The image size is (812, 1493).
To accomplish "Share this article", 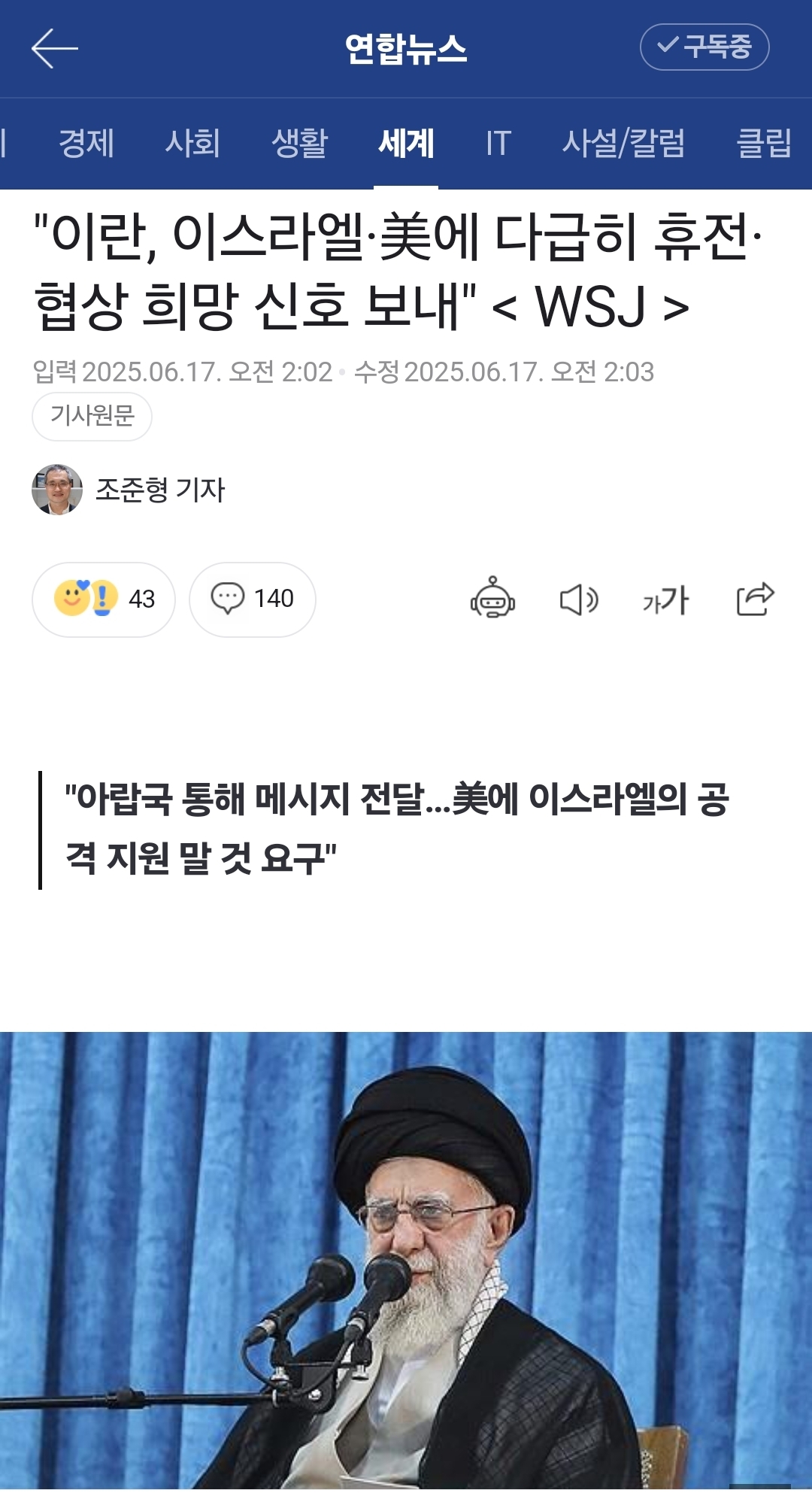I will [x=755, y=599].
